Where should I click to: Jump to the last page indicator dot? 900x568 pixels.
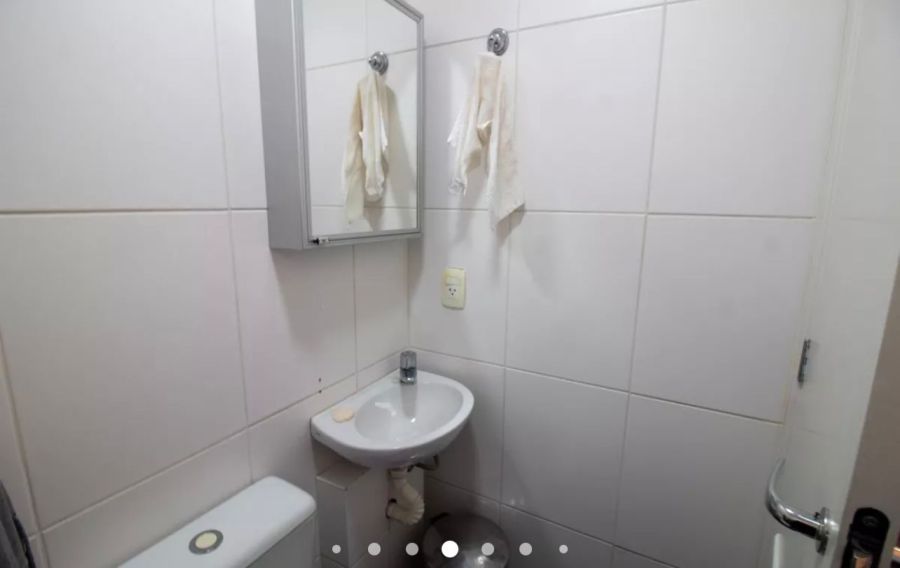pos(563,549)
